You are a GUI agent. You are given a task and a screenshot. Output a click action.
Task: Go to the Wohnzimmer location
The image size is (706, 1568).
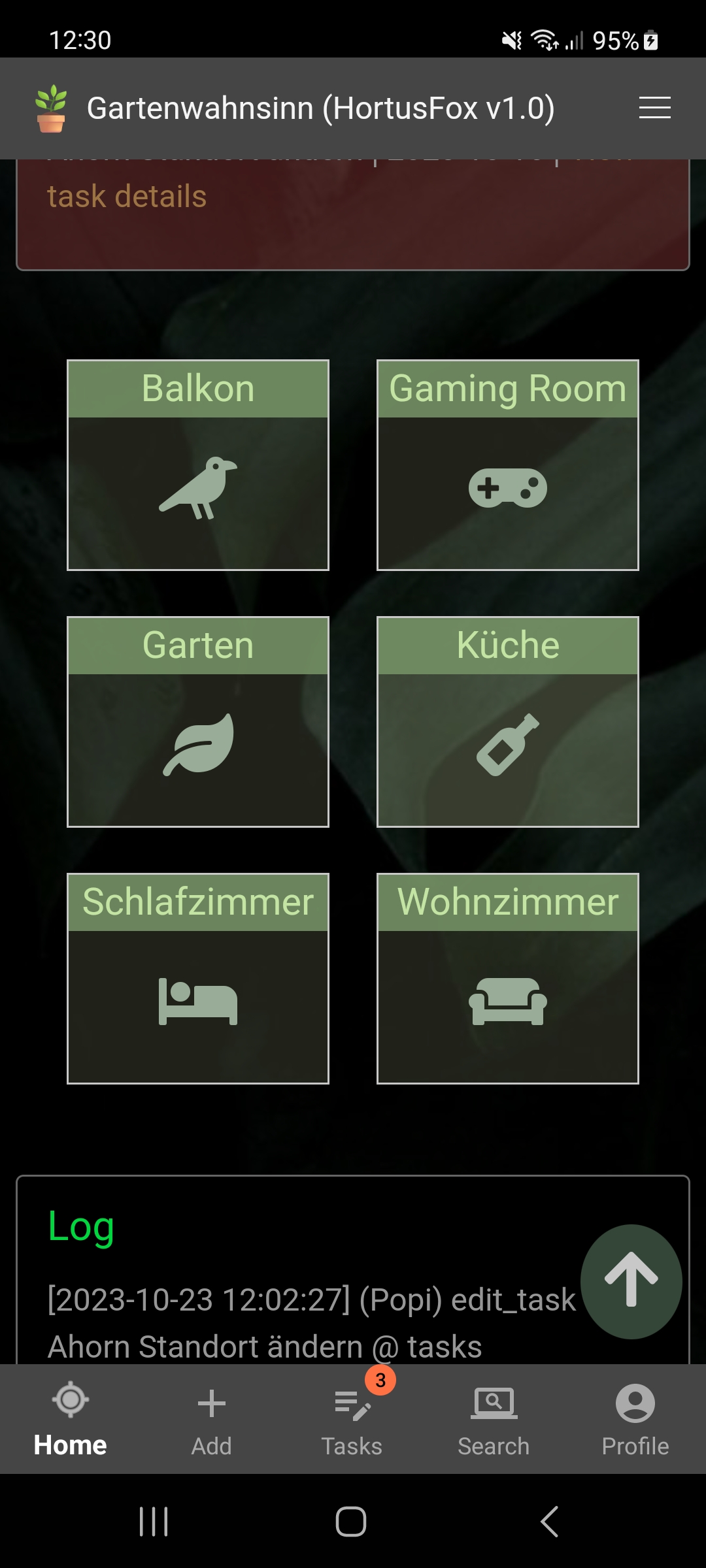[x=508, y=979]
